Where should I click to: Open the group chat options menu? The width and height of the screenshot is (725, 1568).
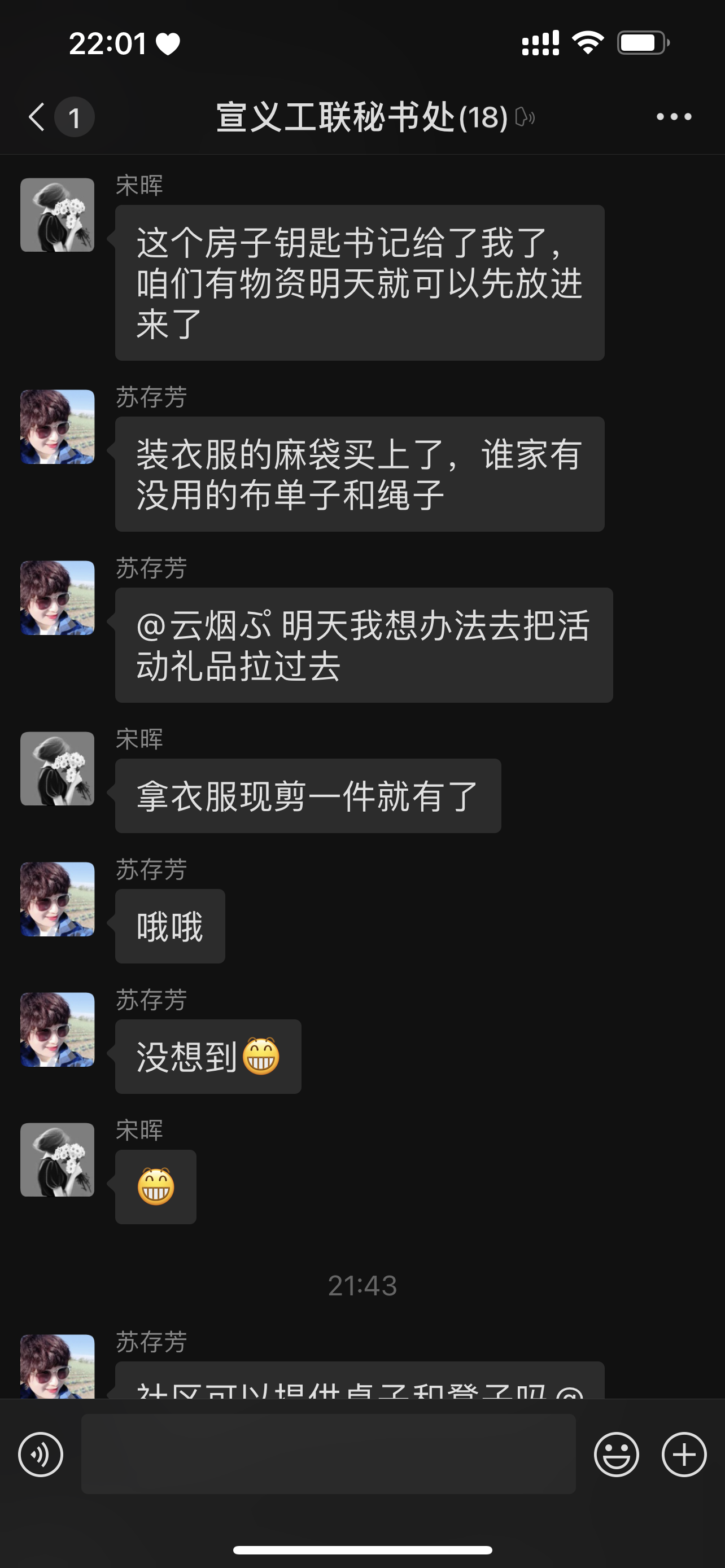pyautogui.click(x=673, y=117)
